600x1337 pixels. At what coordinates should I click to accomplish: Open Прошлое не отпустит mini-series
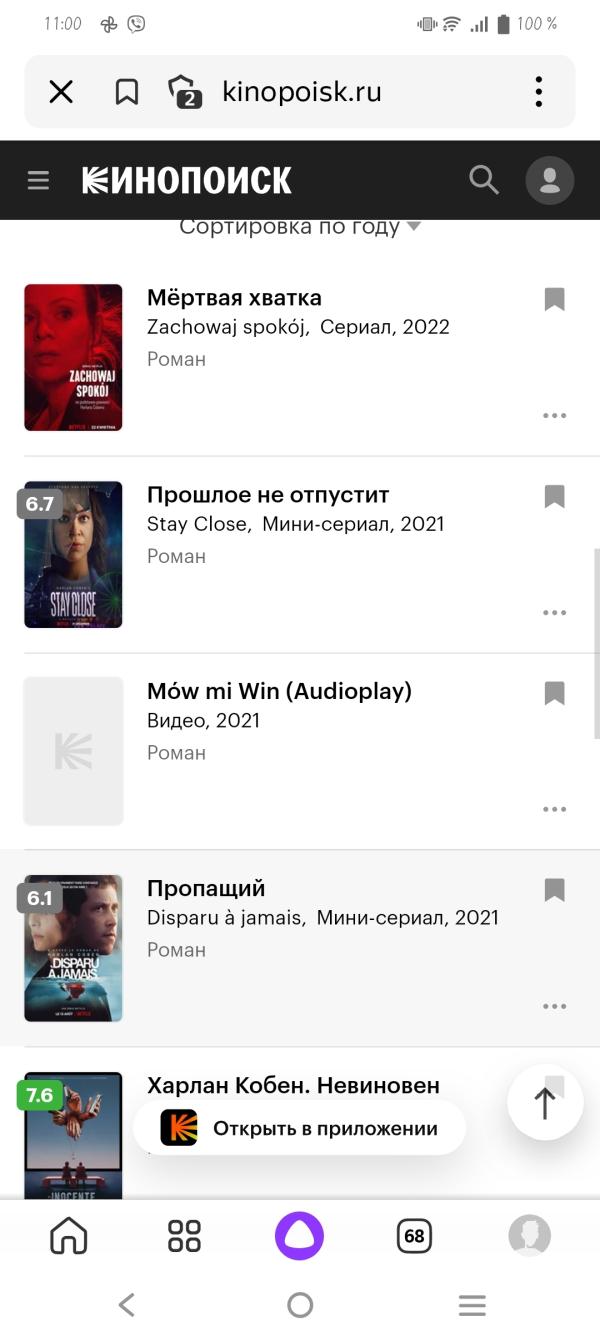[267, 495]
